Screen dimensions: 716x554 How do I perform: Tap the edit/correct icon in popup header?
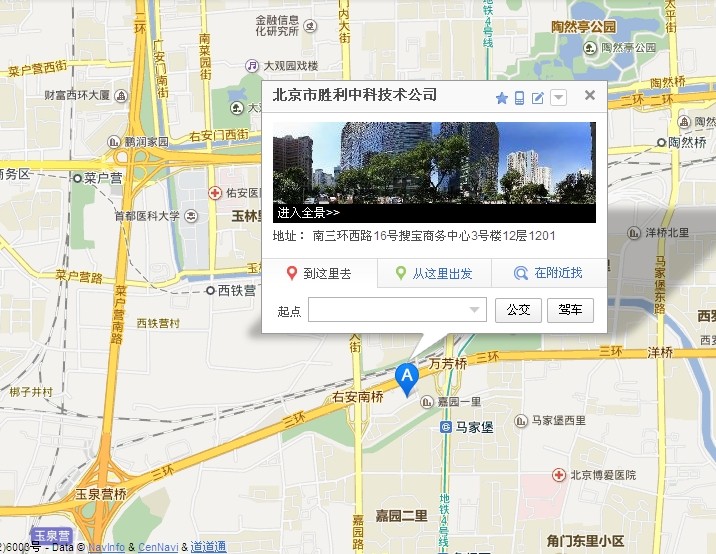click(538, 97)
